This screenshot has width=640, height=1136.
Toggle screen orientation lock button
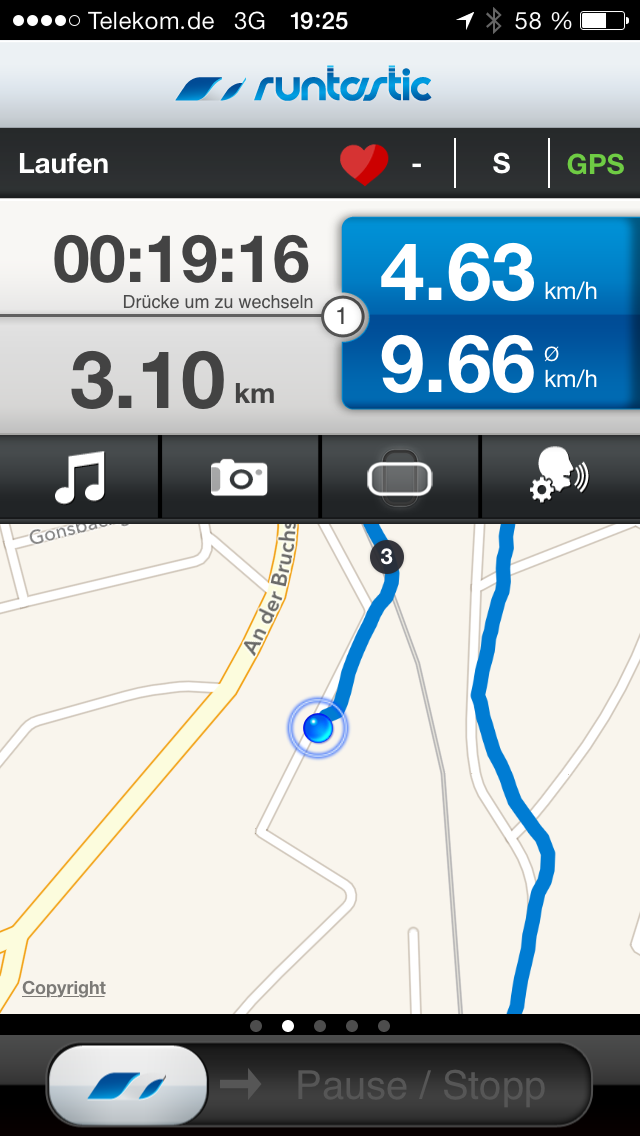click(399, 477)
